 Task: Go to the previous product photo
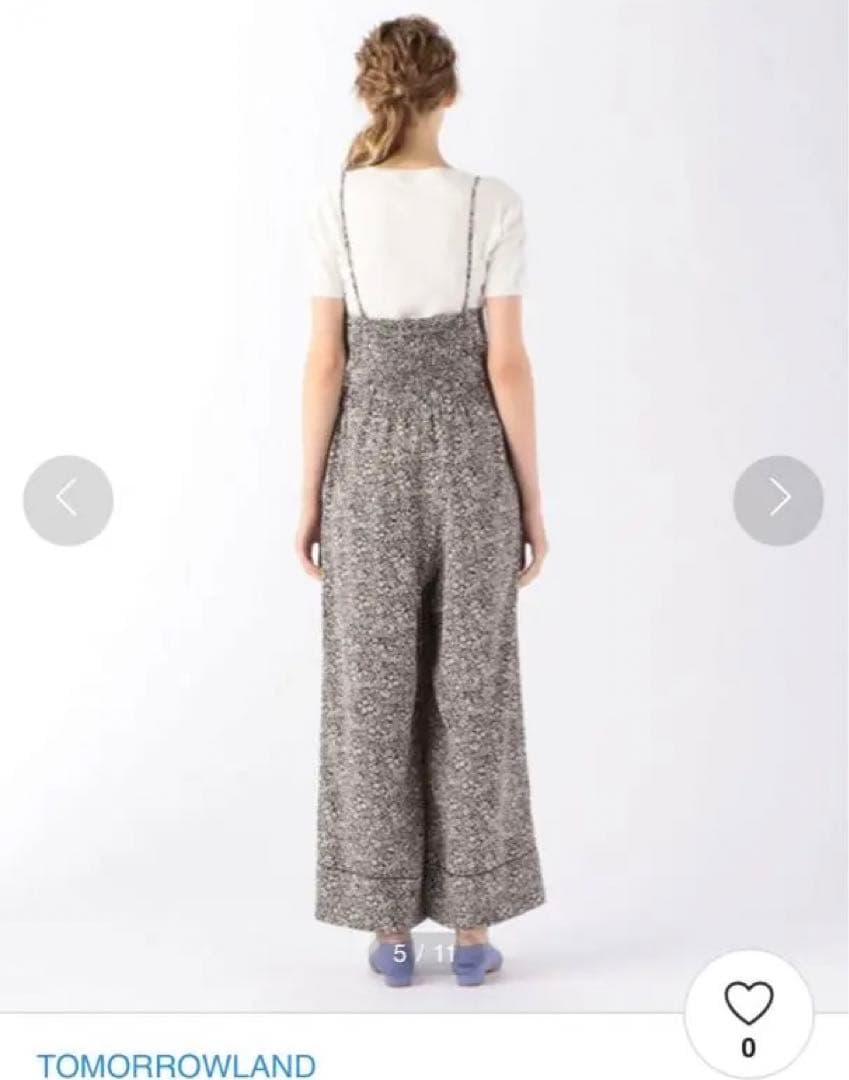coord(68,500)
